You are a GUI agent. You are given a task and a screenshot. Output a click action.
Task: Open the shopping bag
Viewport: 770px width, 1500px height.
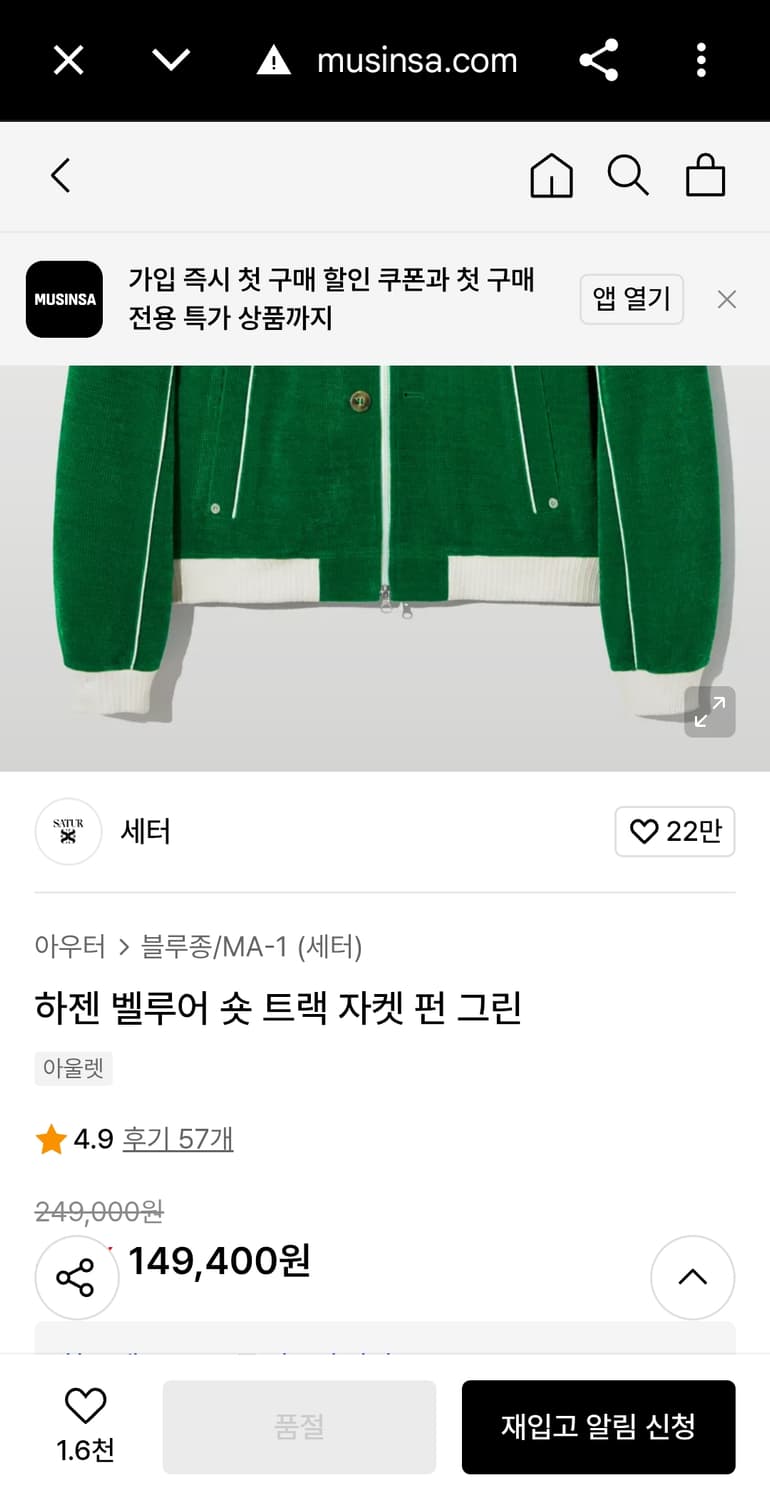coord(707,175)
